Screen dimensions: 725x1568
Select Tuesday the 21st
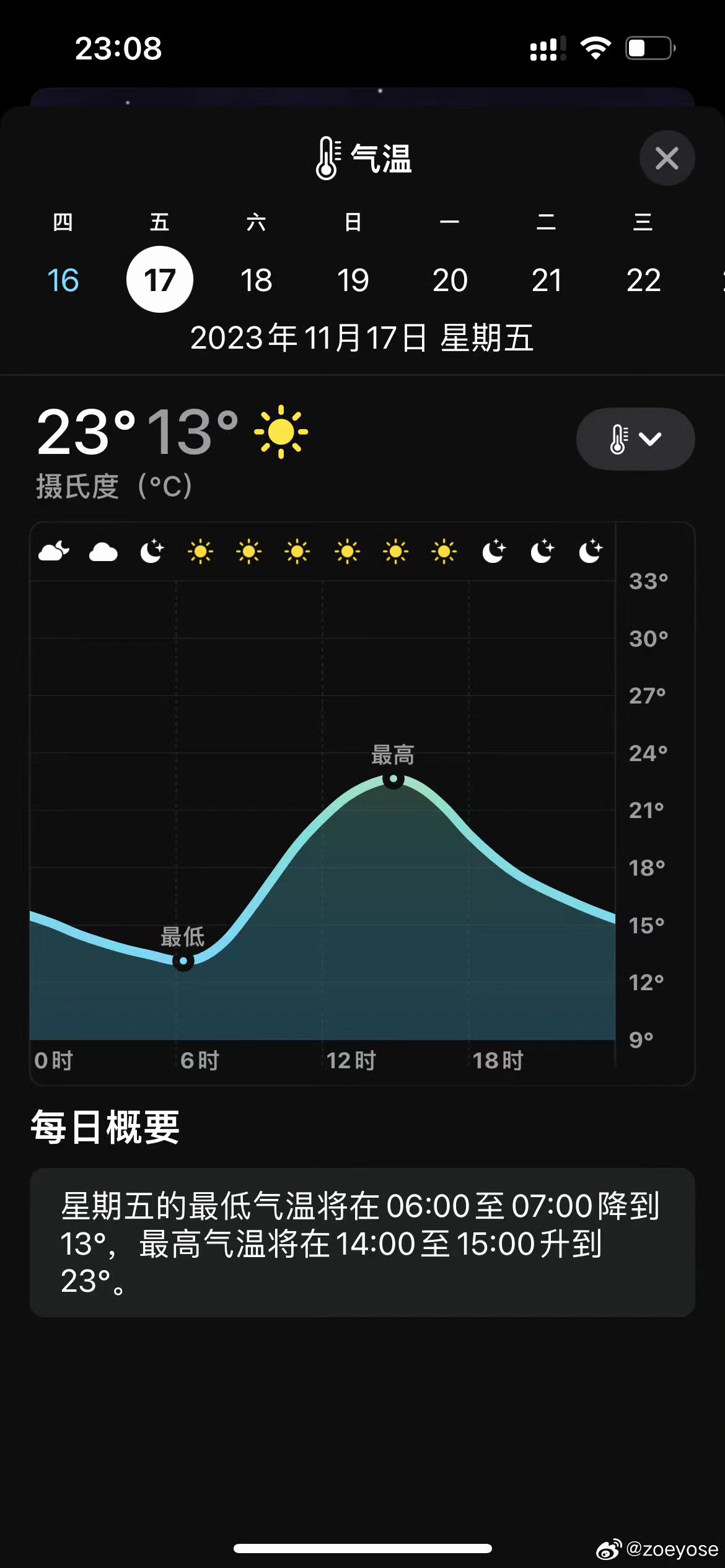pos(547,280)
